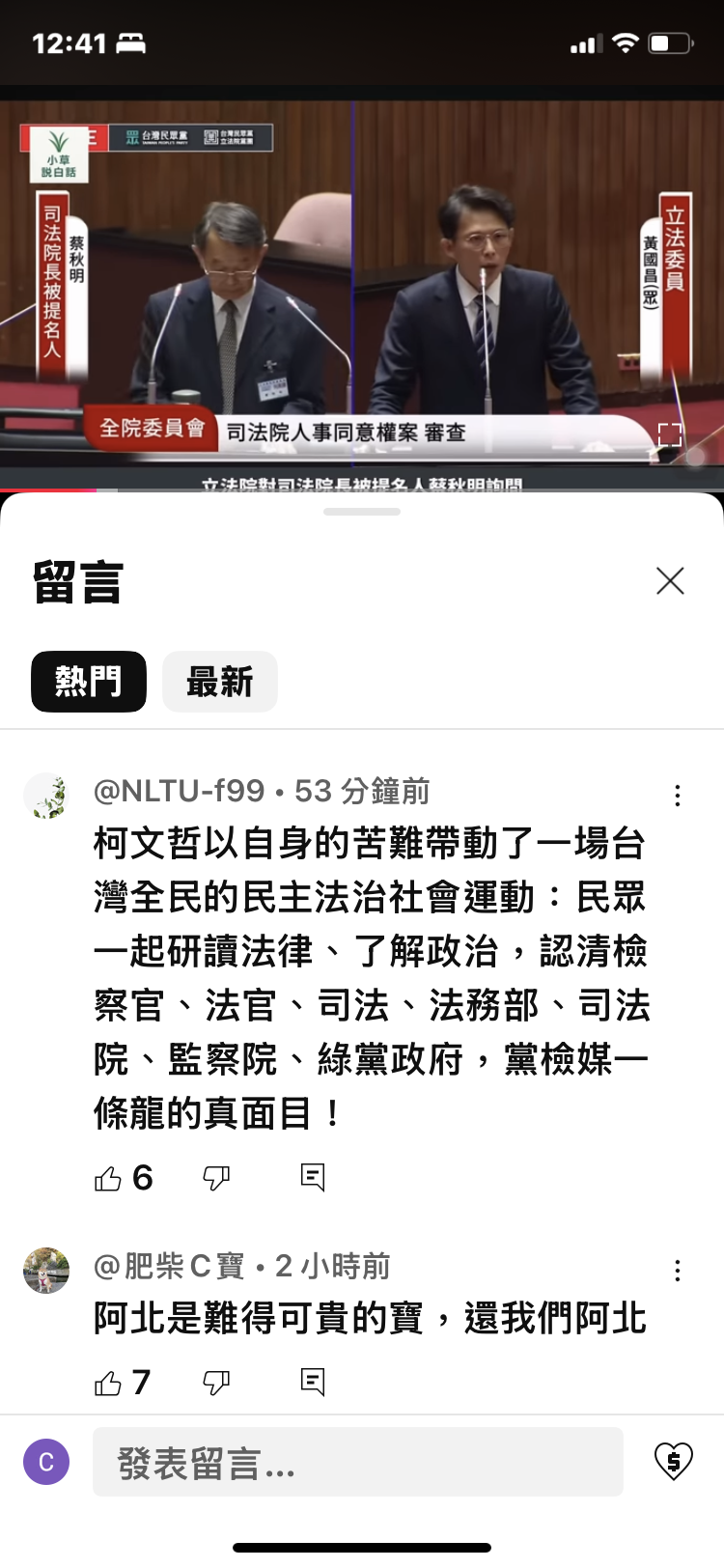Screen dimensions: 724x1568
Task: Tap the 發表留言 comment input field
Action: click(357, 1463)
